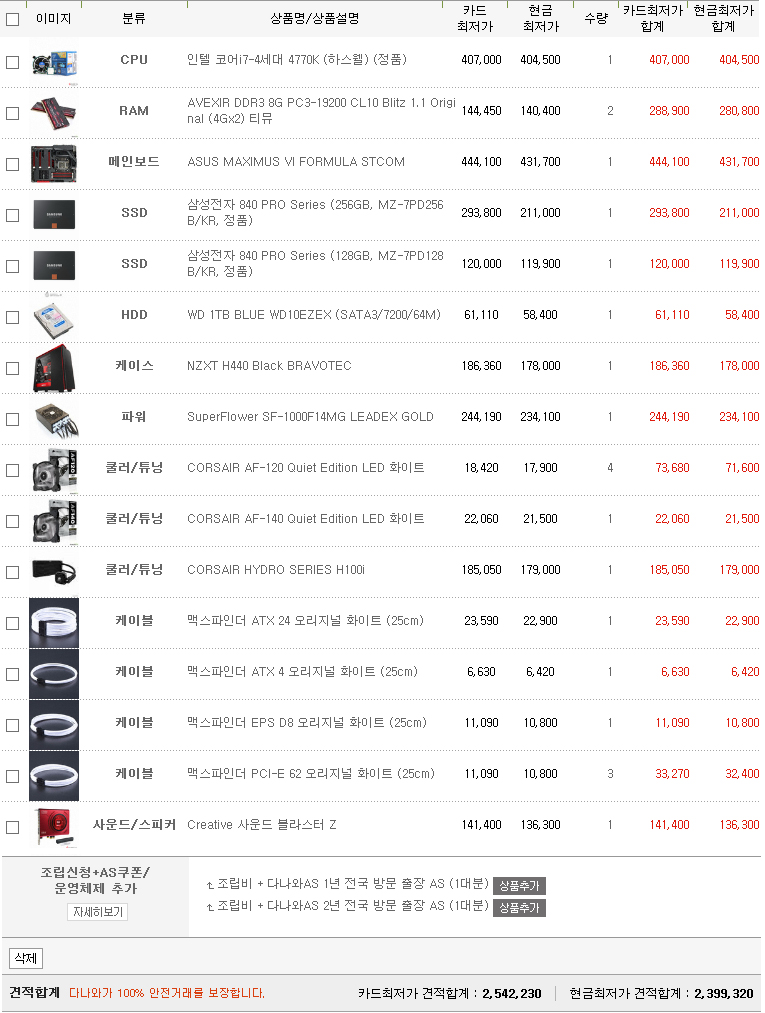Tick the 케이스 NZXT H440 checkbox
Viewport: 765px width, 1013px height.
click(x=12, y=368)
